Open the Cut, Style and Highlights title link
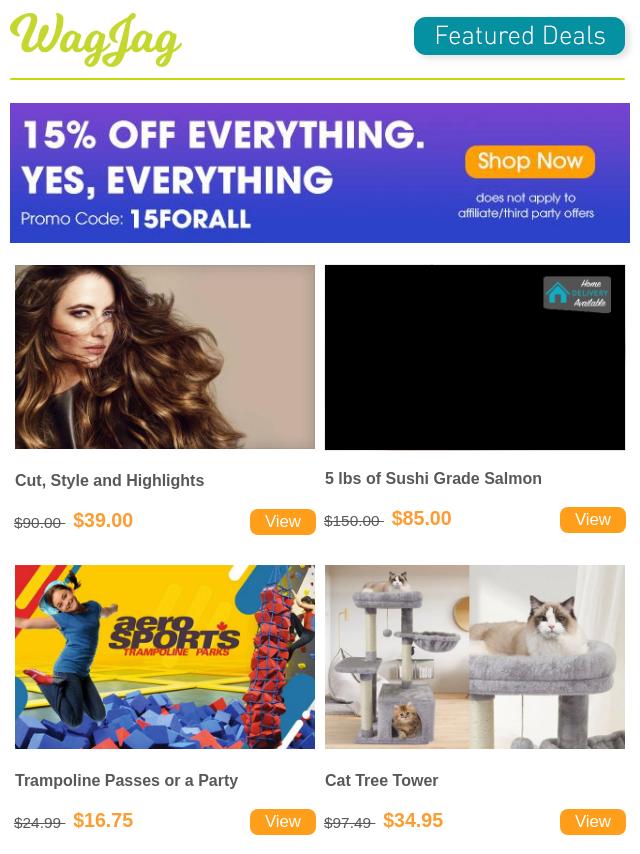 109,480
